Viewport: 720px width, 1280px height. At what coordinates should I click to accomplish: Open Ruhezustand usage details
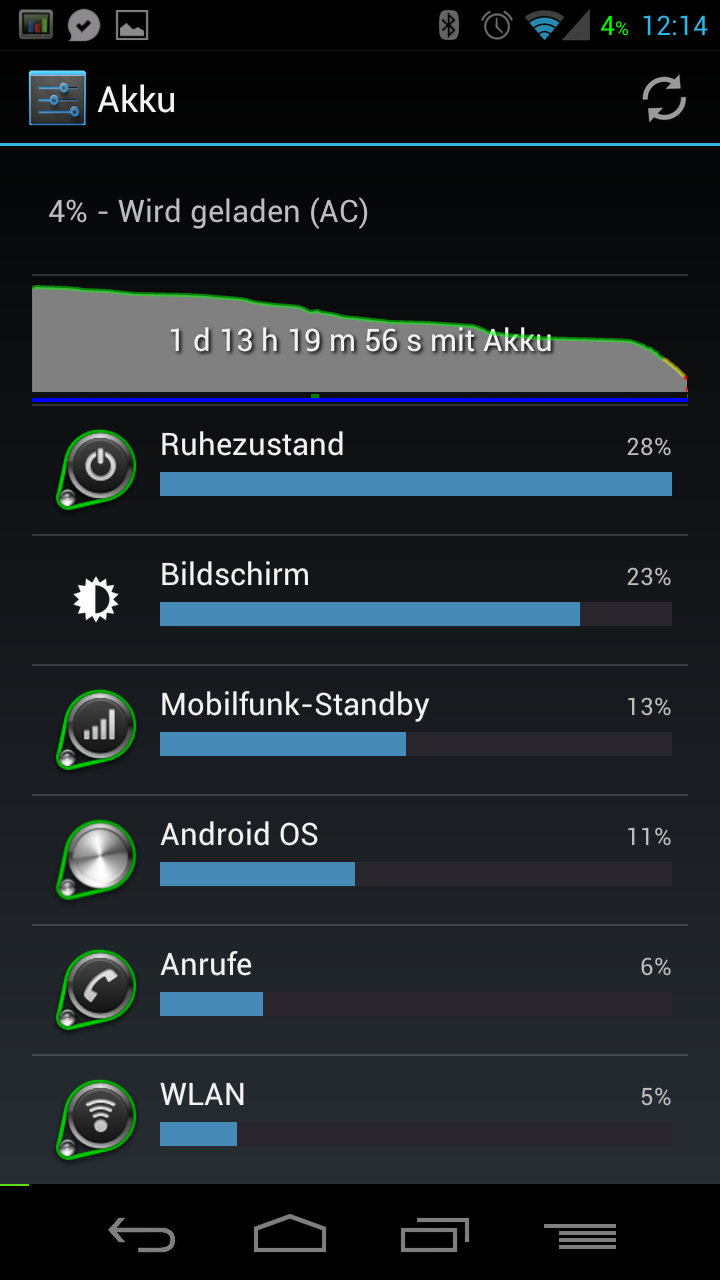pos(360,470)
